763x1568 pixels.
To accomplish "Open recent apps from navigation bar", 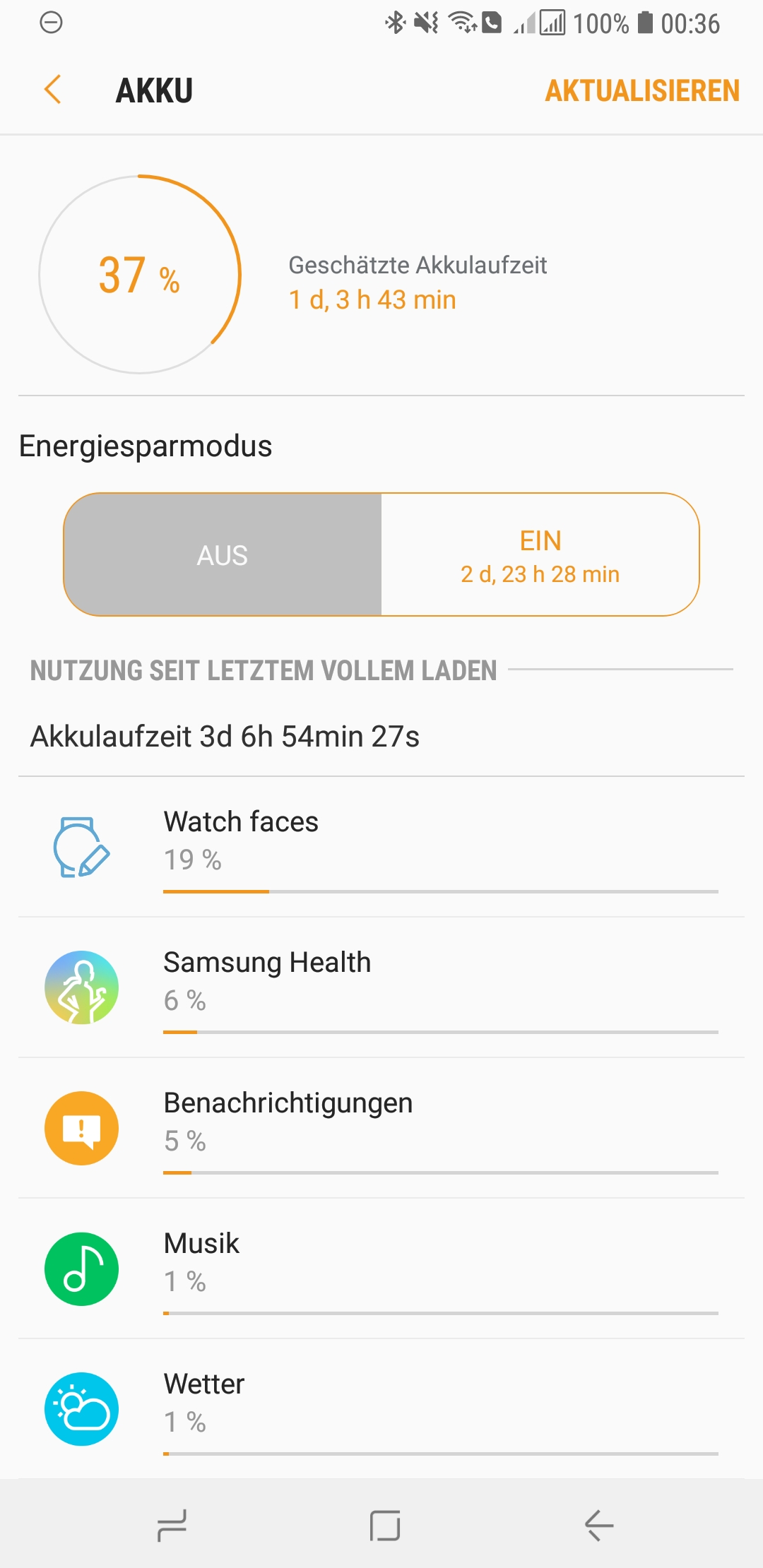I will point(172,1526).
